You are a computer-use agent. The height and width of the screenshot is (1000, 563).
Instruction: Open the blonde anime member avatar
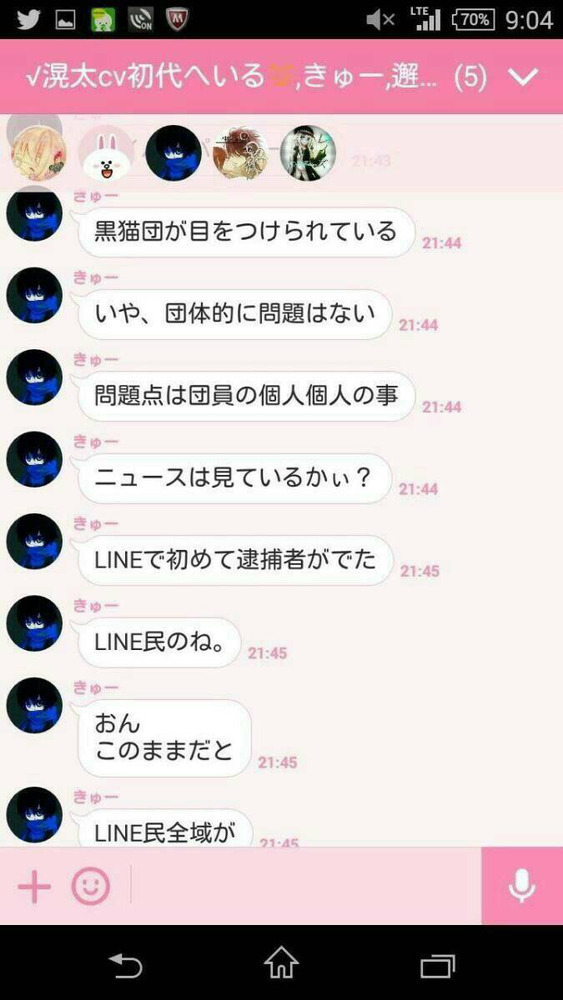(x=38, y=154)
